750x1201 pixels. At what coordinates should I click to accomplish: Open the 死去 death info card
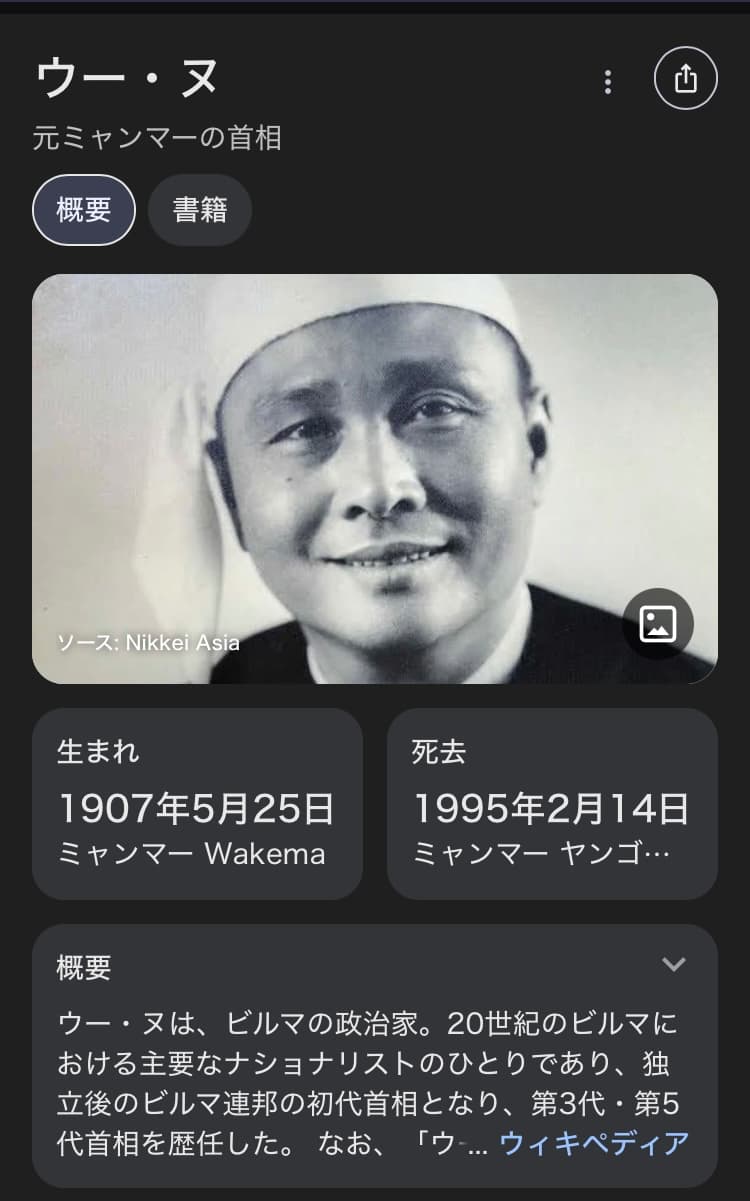[552, 804]
